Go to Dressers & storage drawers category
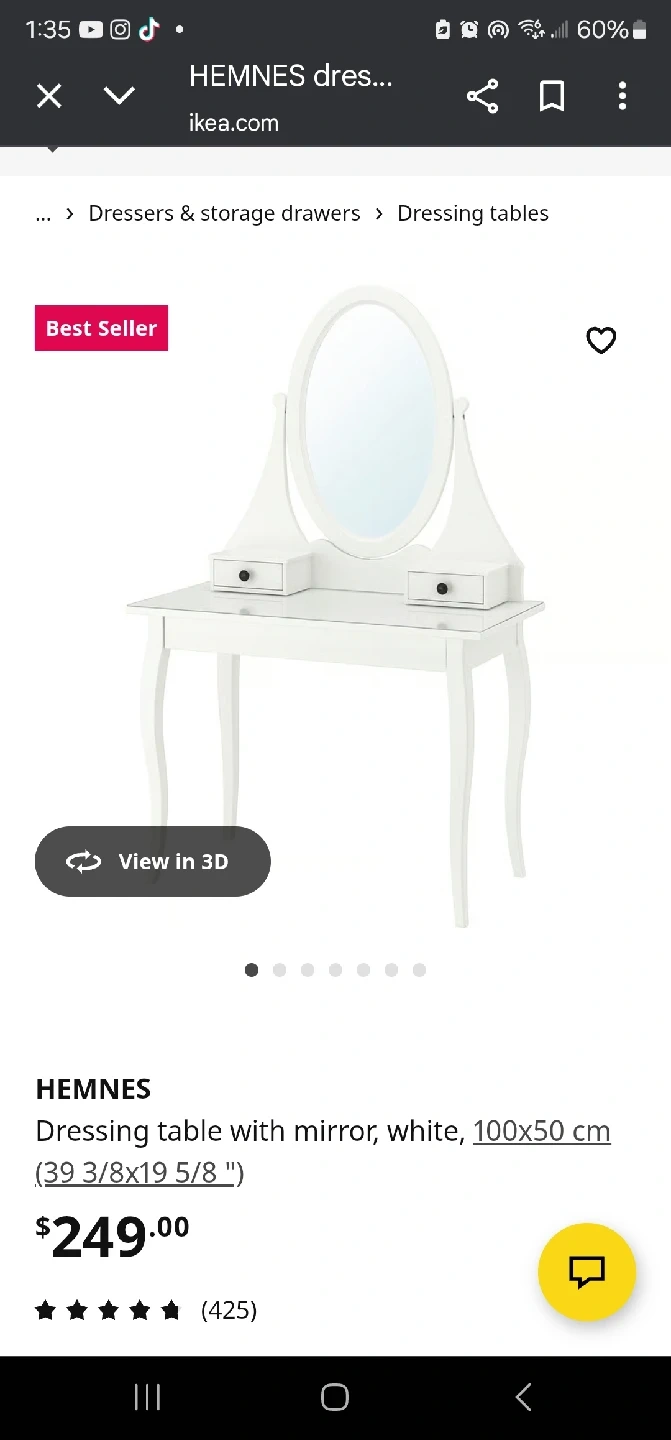 click(224, 213)
